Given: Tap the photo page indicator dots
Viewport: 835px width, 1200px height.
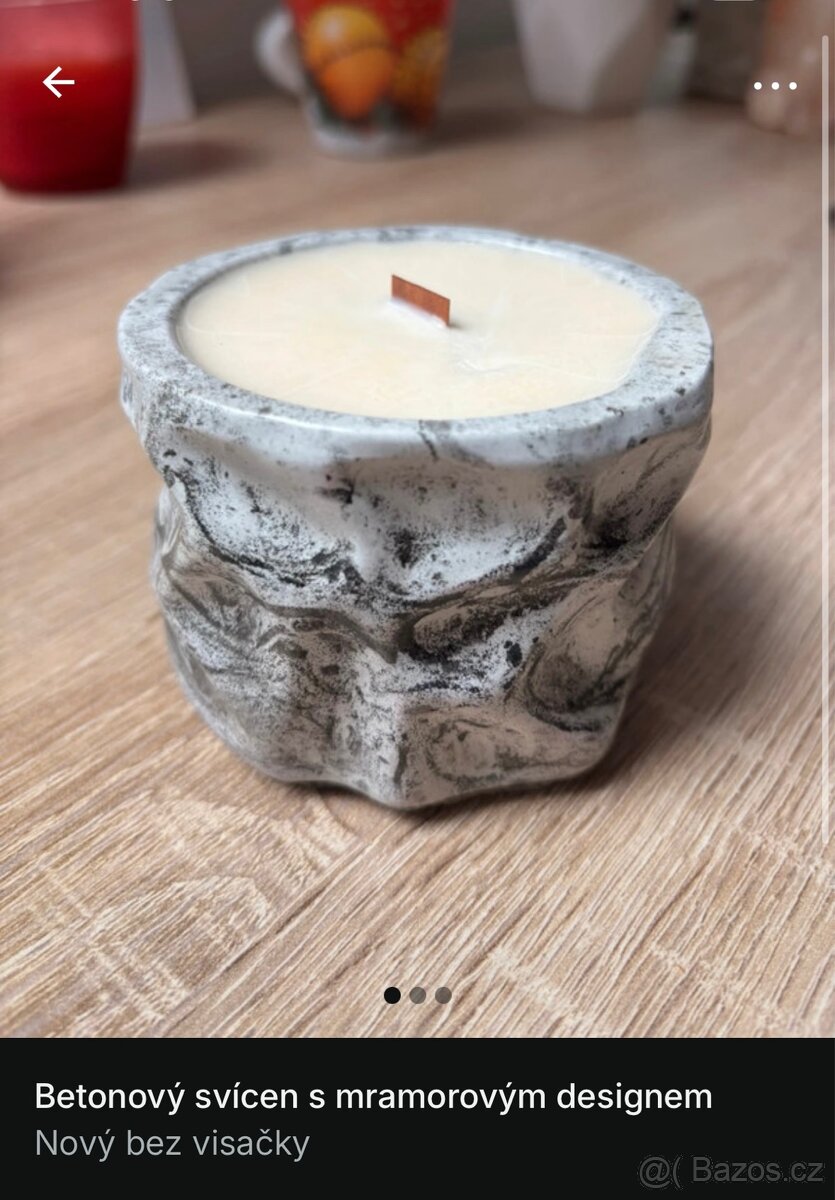Looking at the screenshot, I should click(417, 995).
